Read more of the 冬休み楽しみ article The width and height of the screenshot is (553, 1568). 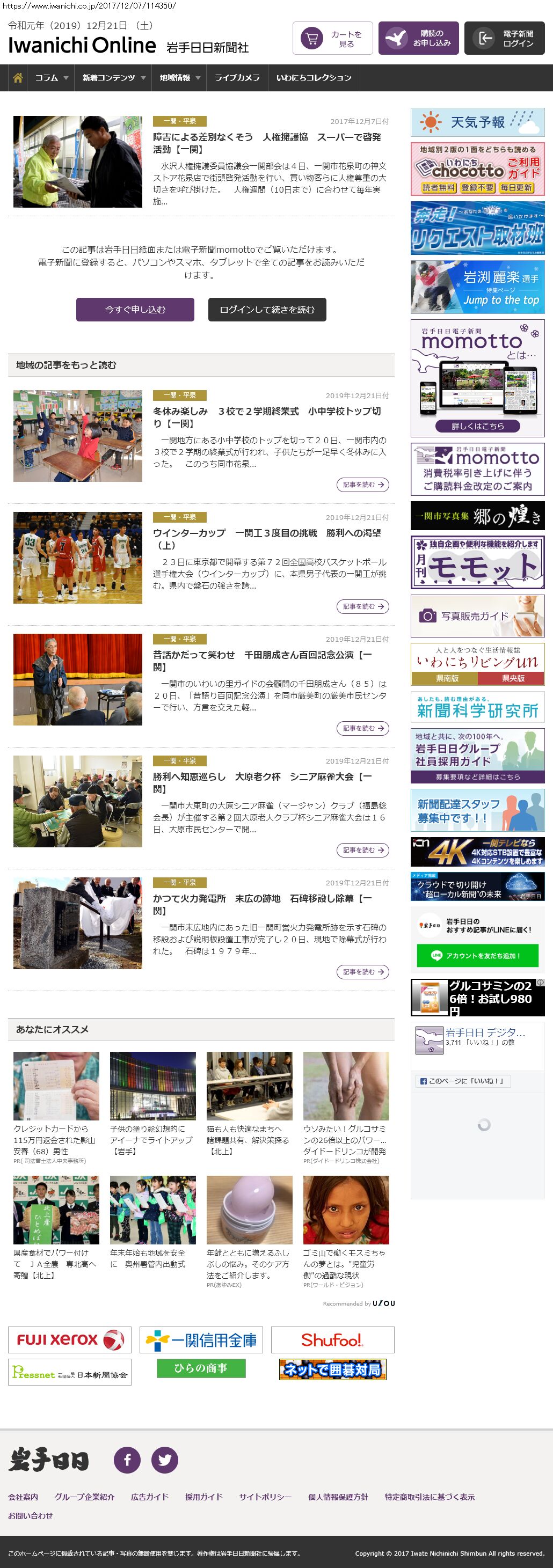tap(362, 485)
